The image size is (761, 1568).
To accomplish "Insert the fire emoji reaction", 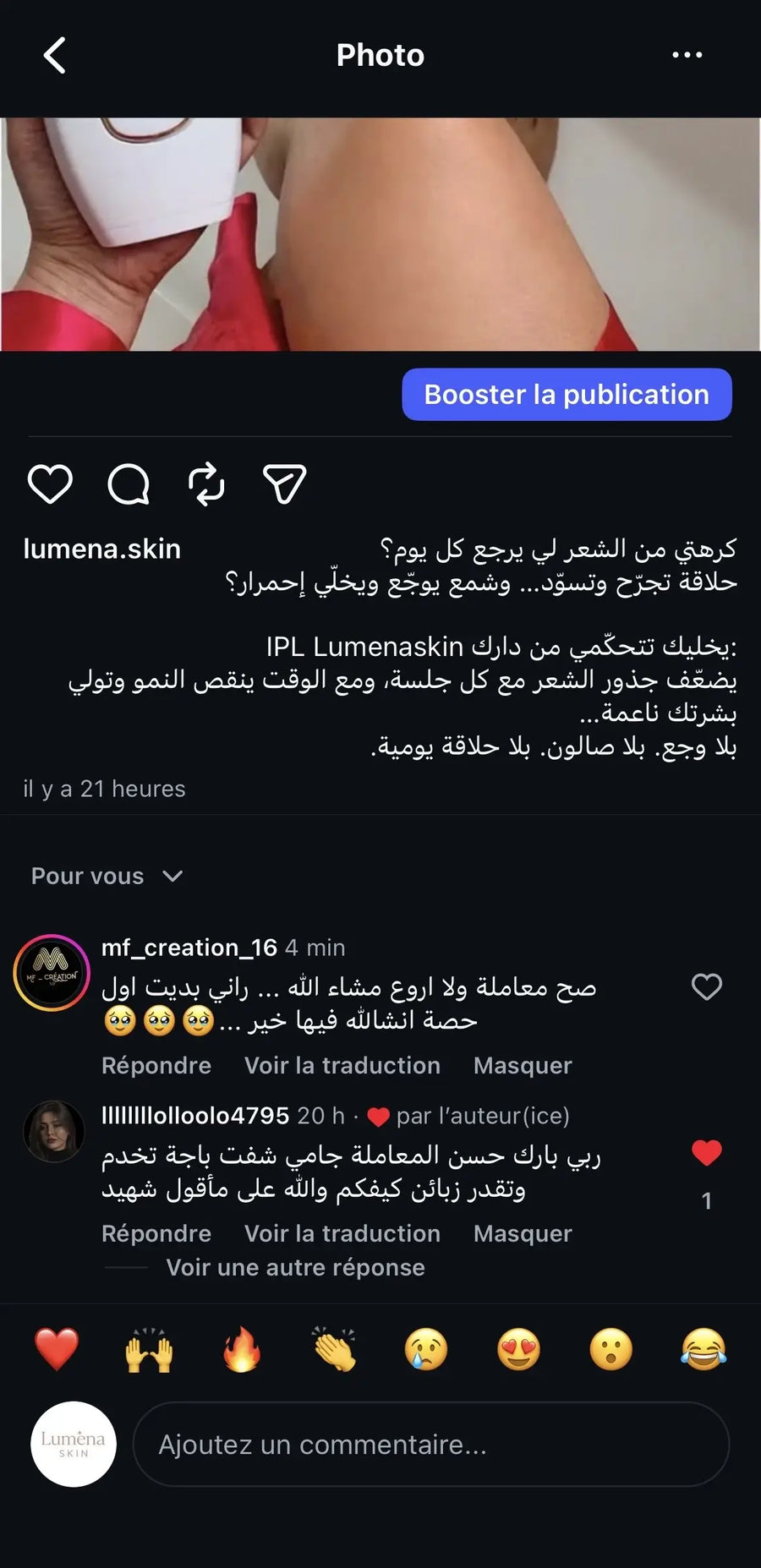I will [x=242, y=1349].
